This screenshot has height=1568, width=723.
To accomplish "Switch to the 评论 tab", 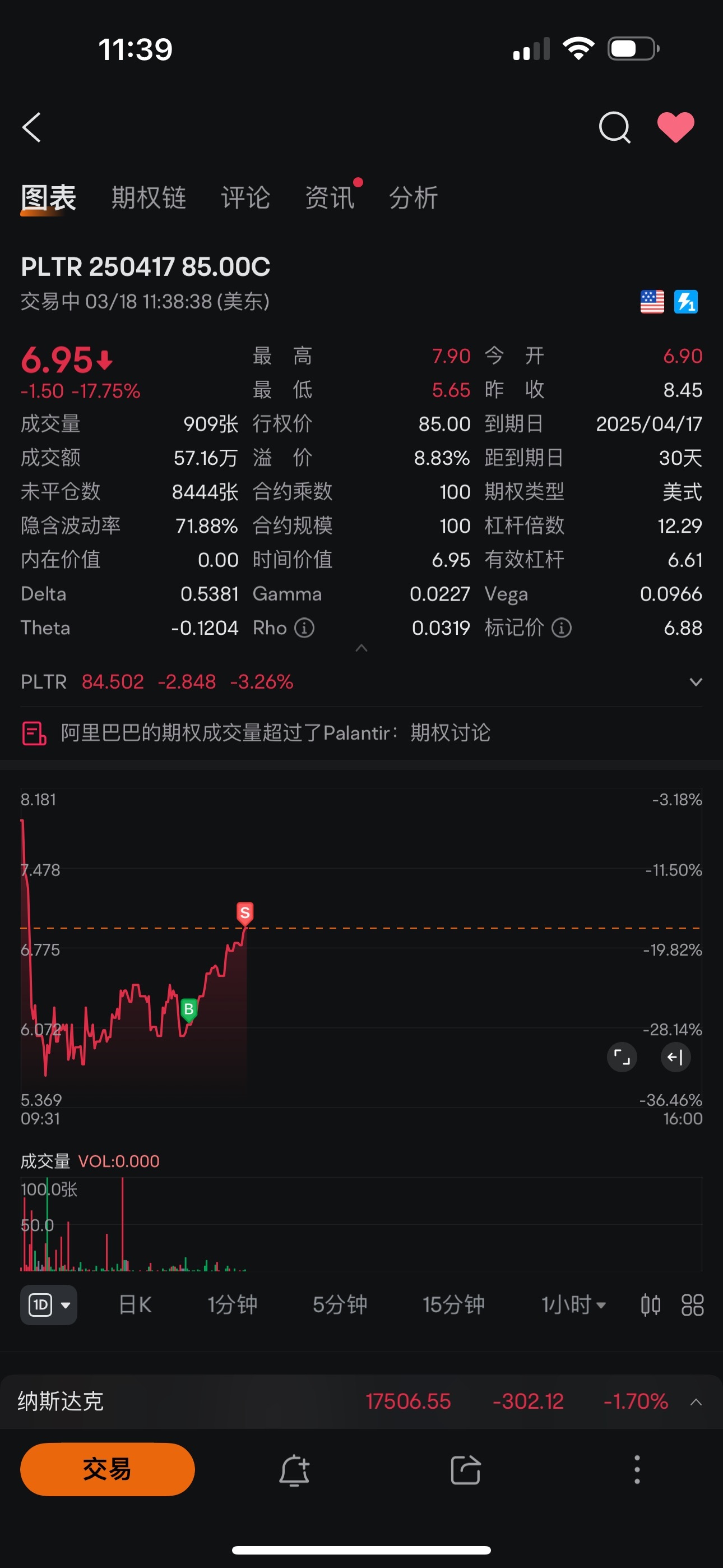I will (245, 198).
